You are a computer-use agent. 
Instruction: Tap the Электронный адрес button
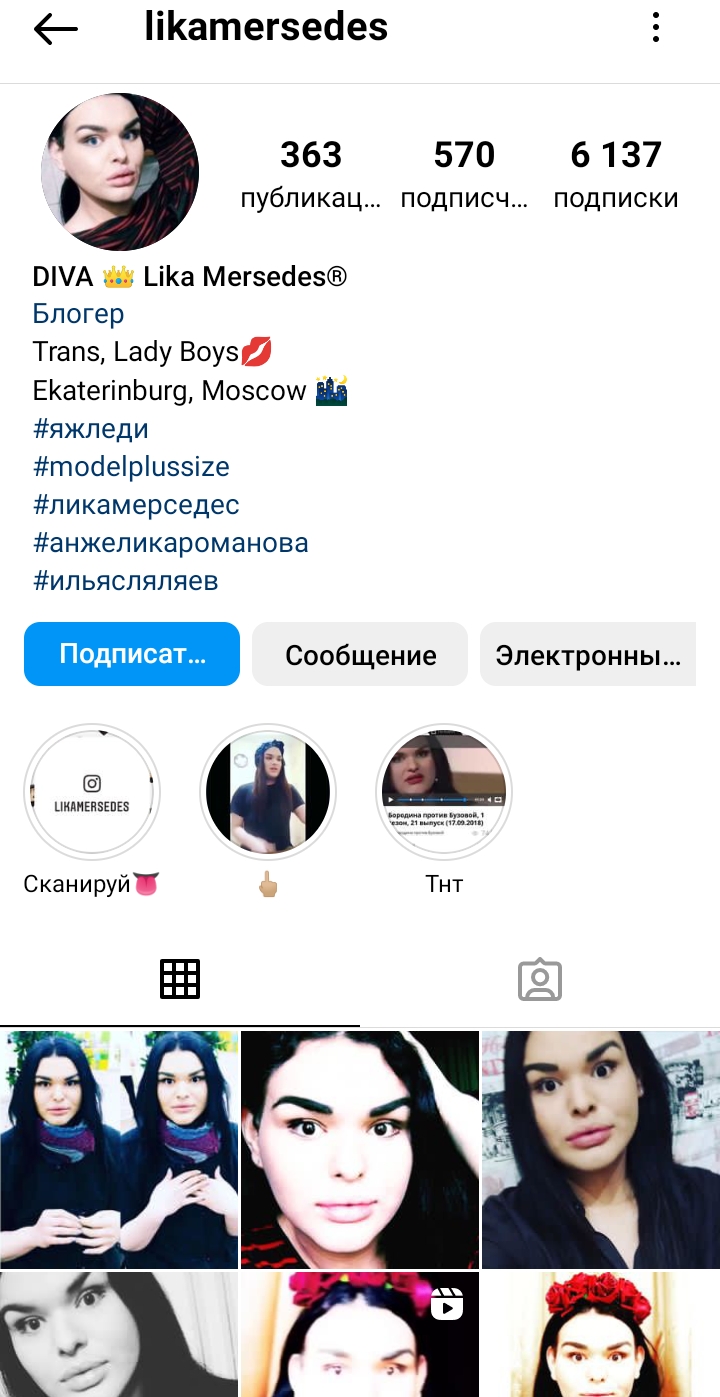click(588, 654)
